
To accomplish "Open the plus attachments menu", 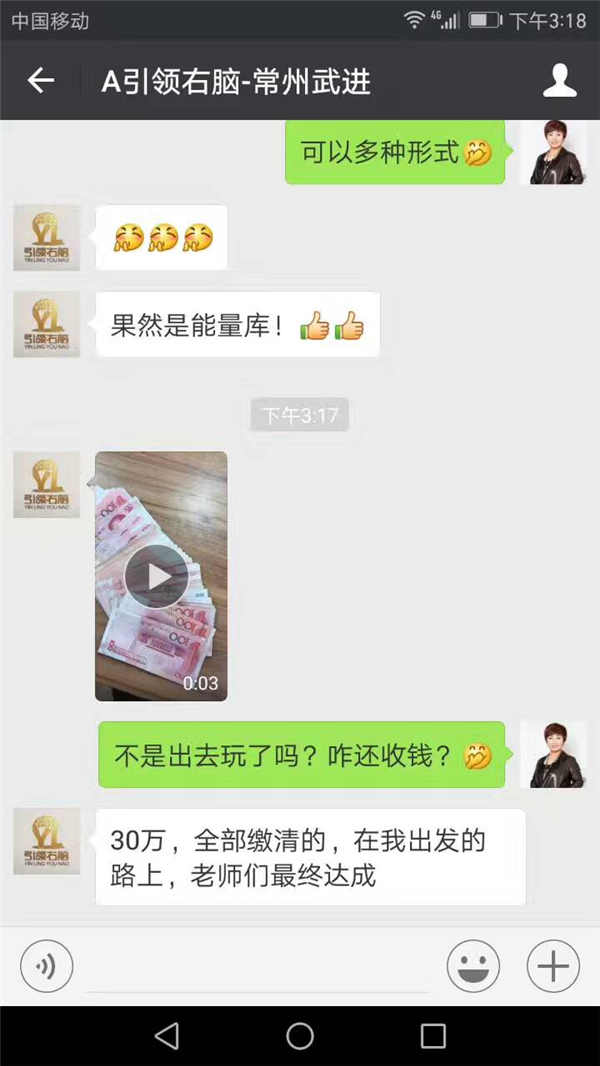I will pyautogui.click(x=552, y=966).
